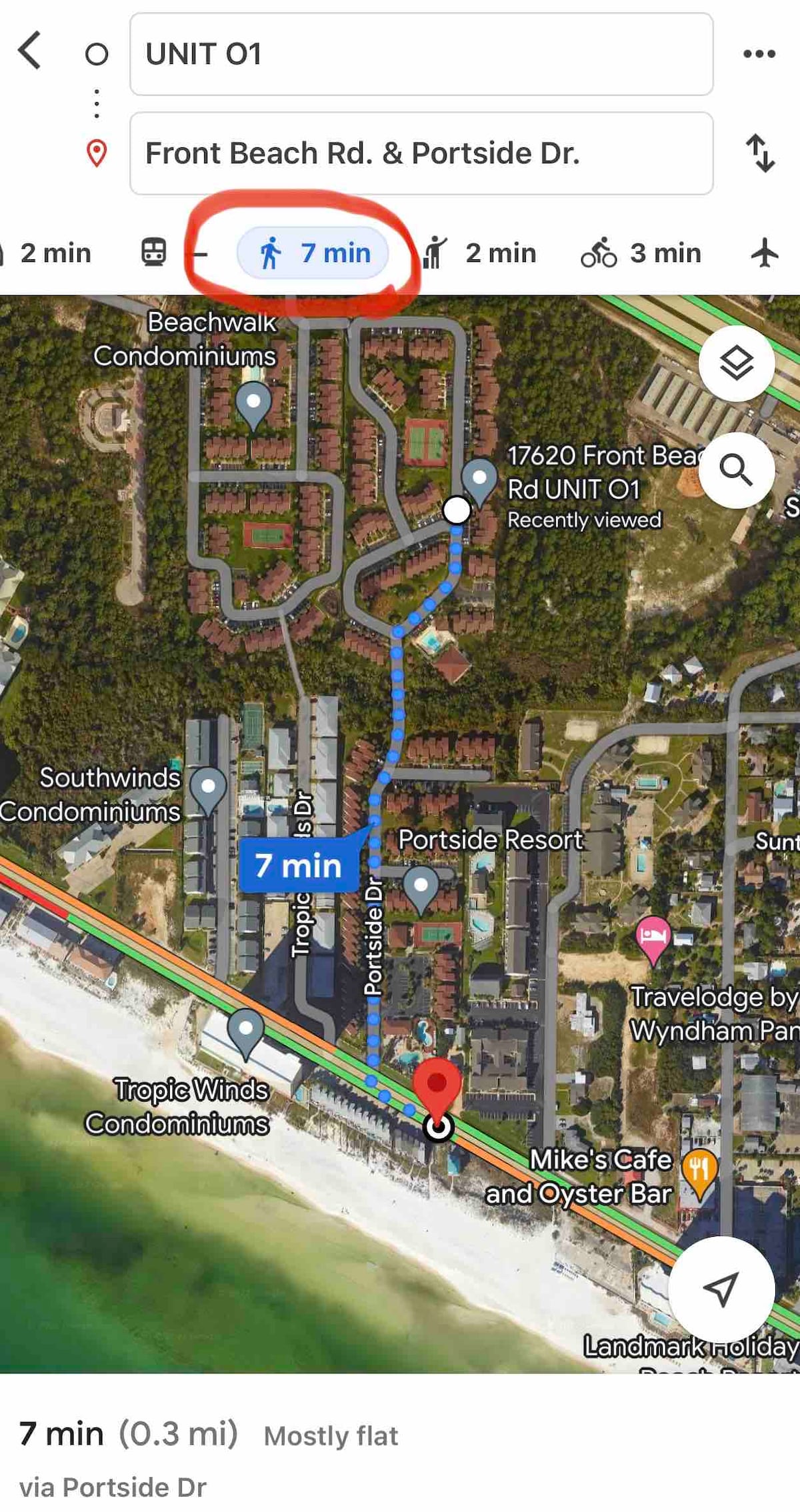The height and width of the screenshot is (1512, 800).
Task: Swap start and destination locations
Action: [x=760, y=153]
